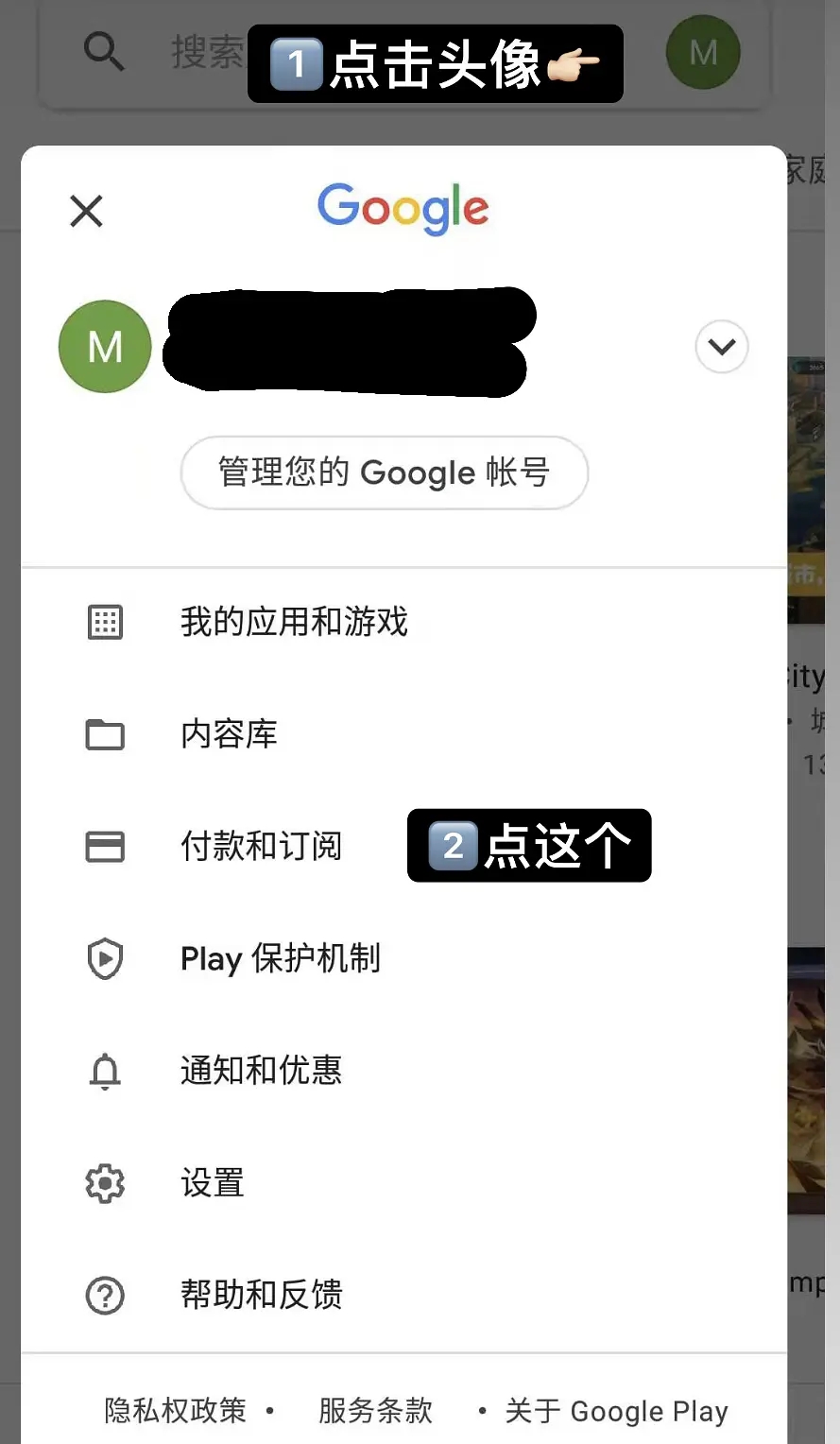Click the search magnifier icon

(x=104, y=52)
